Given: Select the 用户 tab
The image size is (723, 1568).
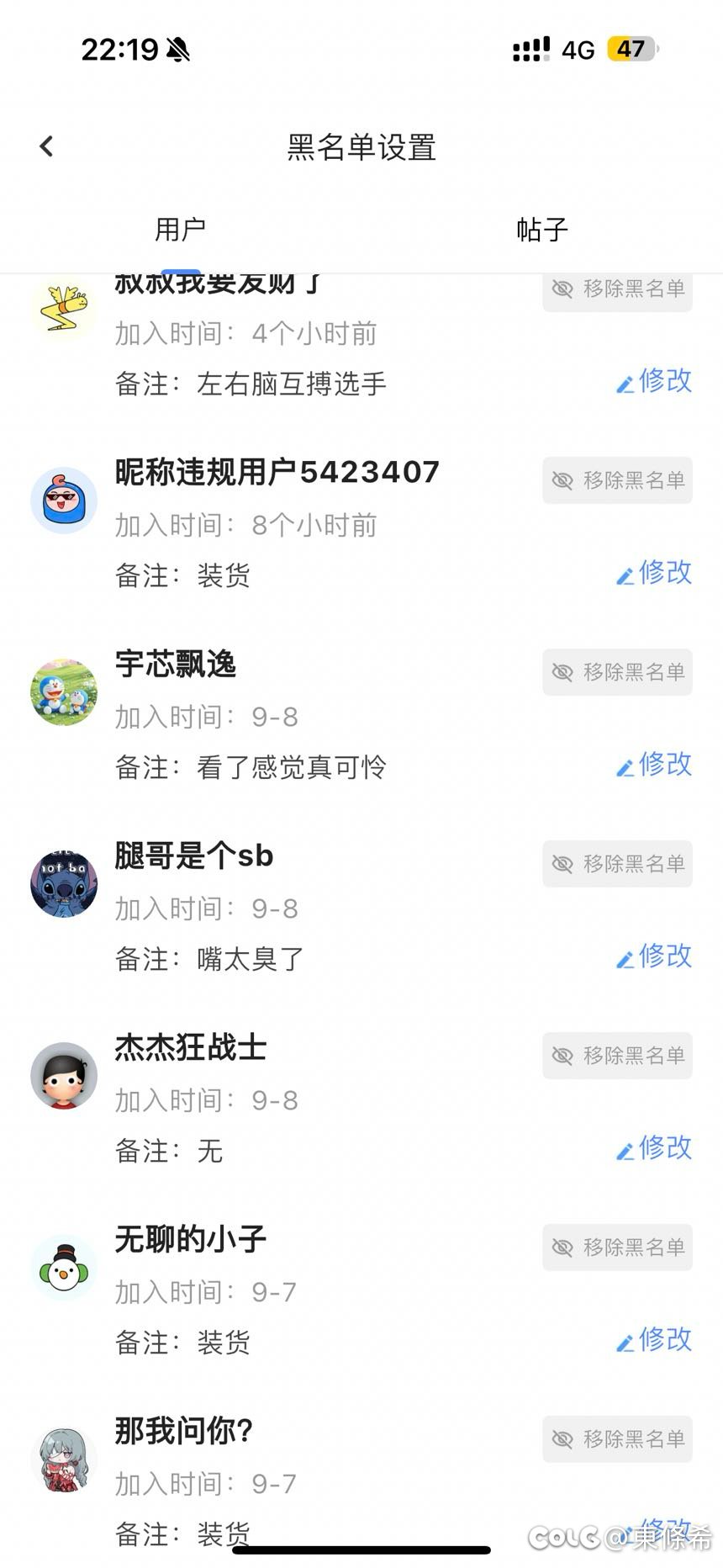Looking at the screenshot, I should (x=180, y=230).
